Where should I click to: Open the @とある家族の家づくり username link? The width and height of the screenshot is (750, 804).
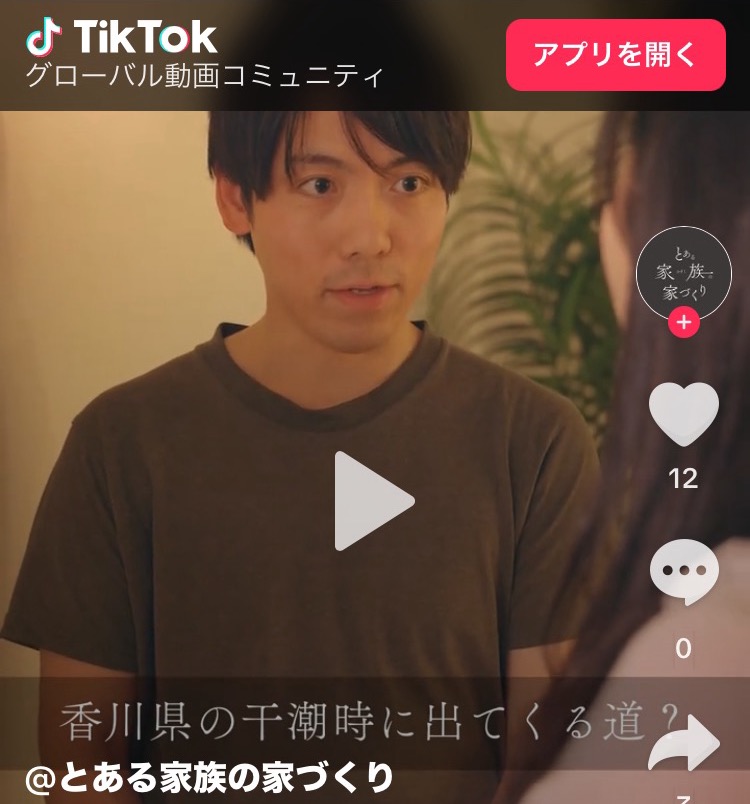coord(209,778)
